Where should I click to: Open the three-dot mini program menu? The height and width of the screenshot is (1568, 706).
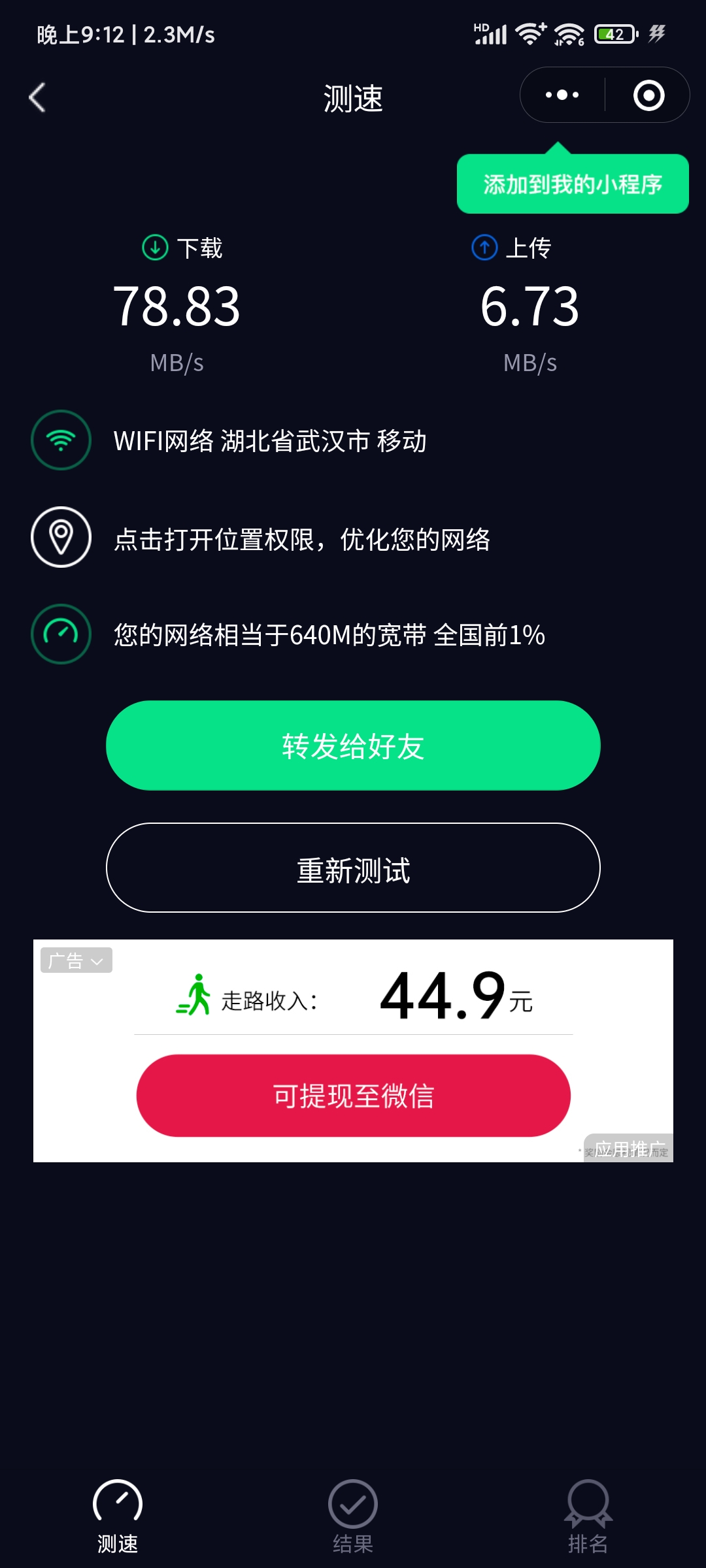click(x=562, y=95)
